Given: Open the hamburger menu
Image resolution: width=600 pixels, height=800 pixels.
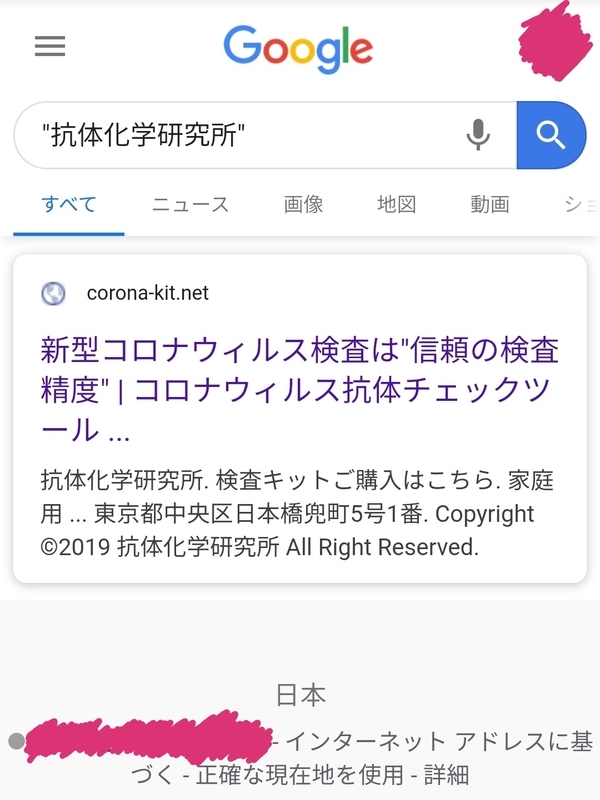Looking at the screenshot, I should [x=50, y=47].
